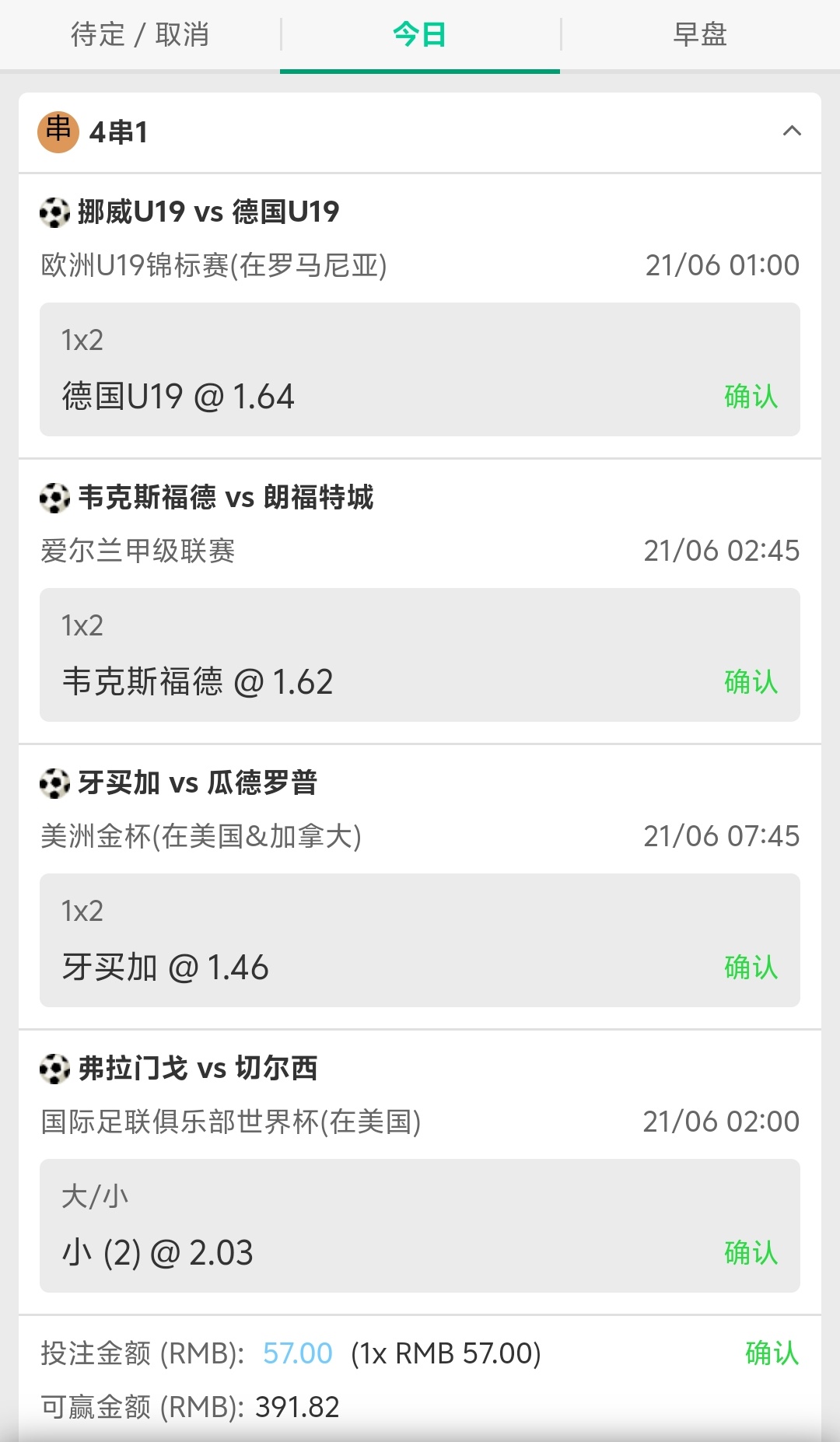Confirm the 小 (2) @ 2.03 selection
The height and width of the screenshot is (1442, 840).
coord(749,1252)
